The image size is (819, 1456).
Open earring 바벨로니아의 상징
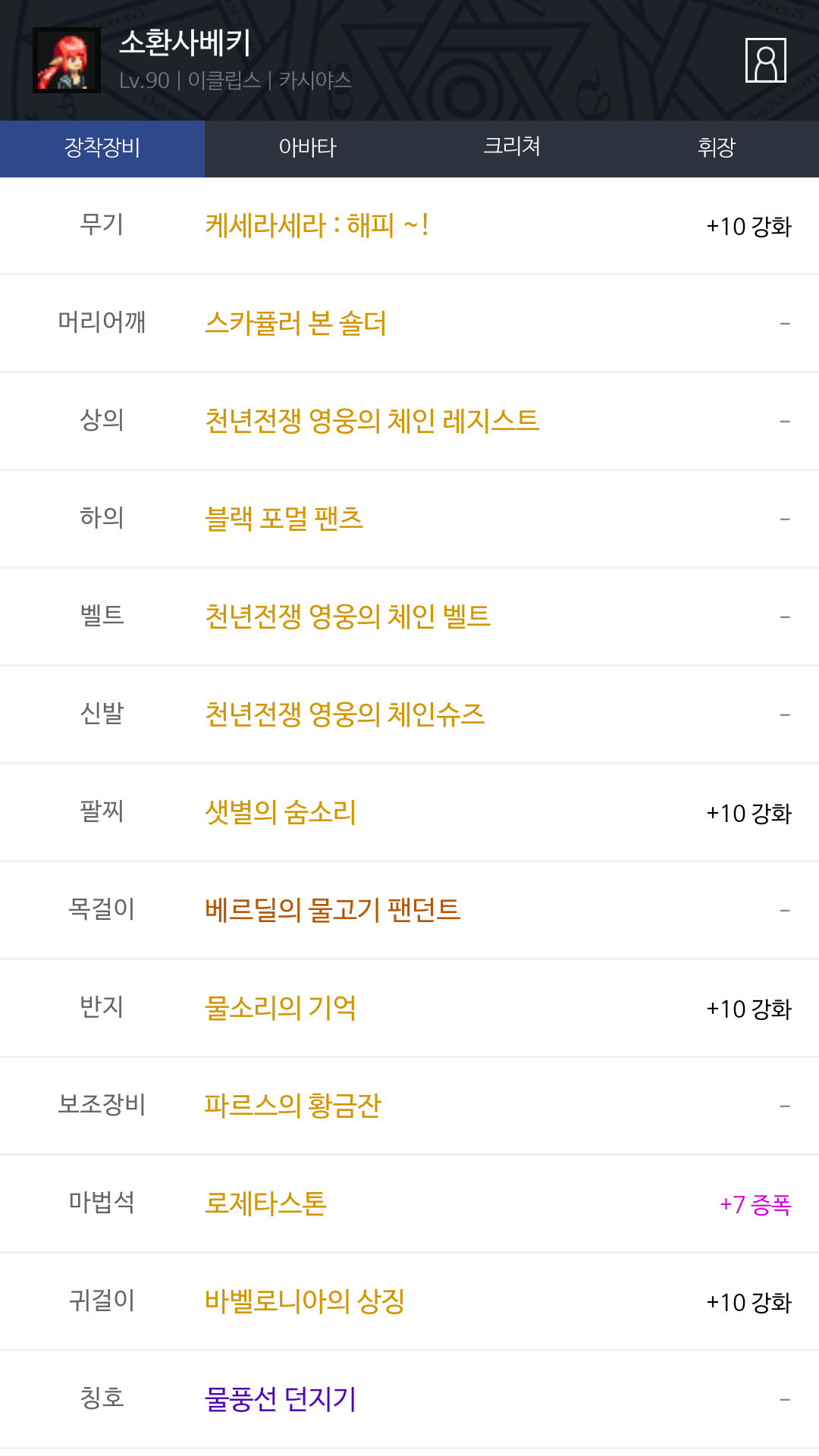coord(305,1301)
